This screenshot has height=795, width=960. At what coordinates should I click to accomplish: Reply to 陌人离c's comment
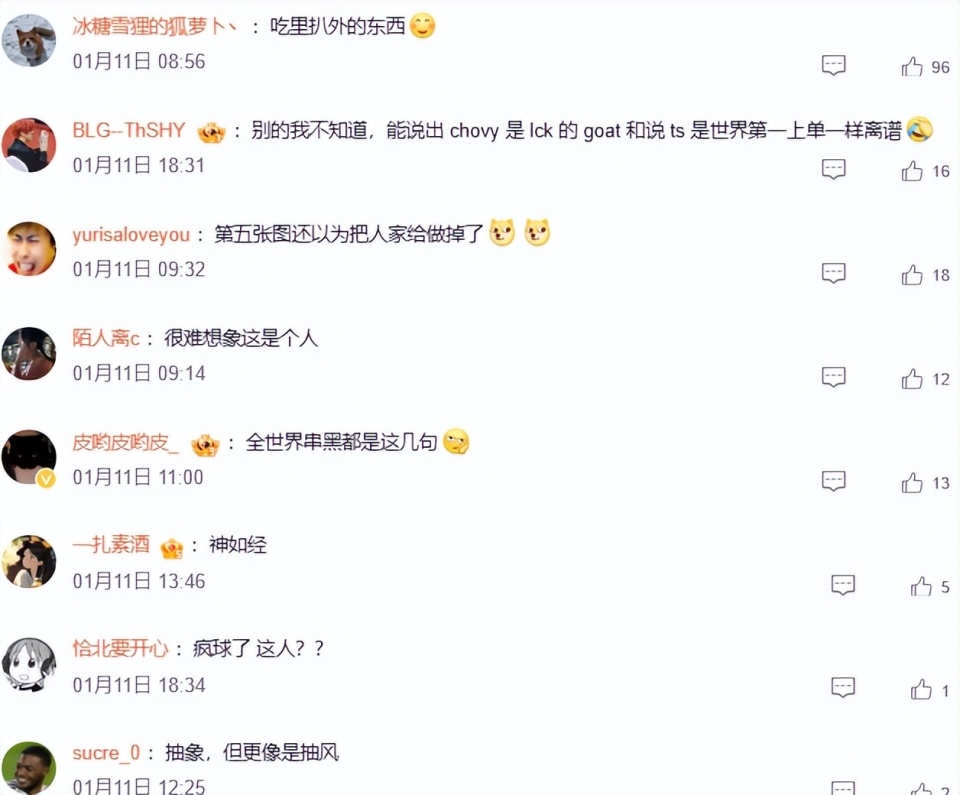coord(833,377)
